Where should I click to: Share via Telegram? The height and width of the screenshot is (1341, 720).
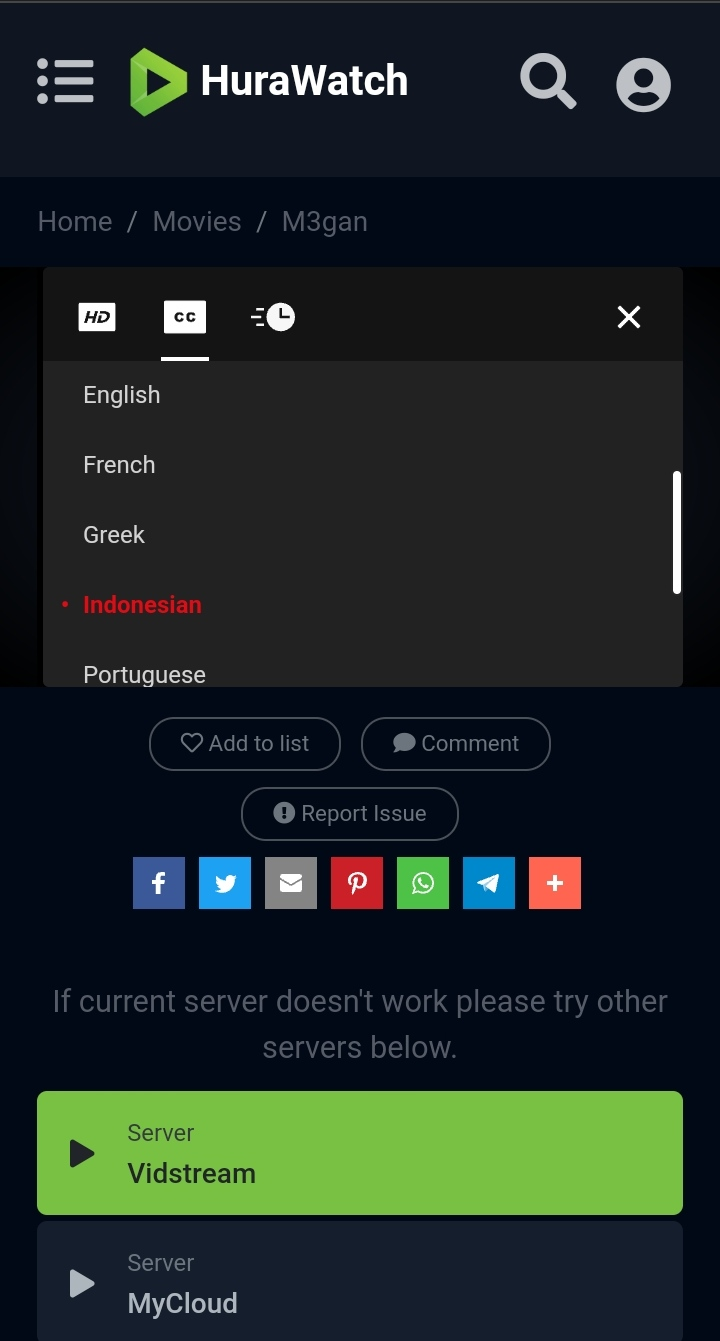pos(489,883)
